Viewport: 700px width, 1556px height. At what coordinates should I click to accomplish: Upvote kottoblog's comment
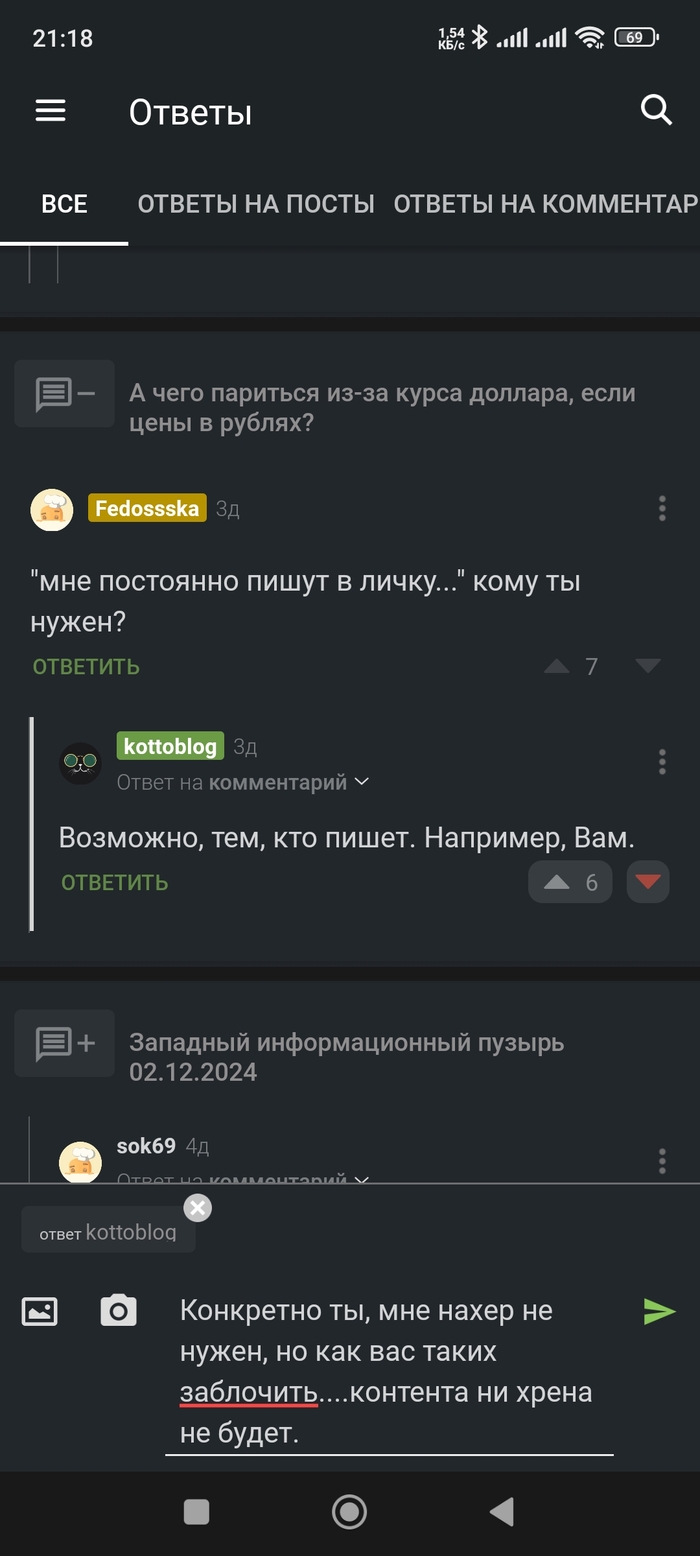point(558,882)
